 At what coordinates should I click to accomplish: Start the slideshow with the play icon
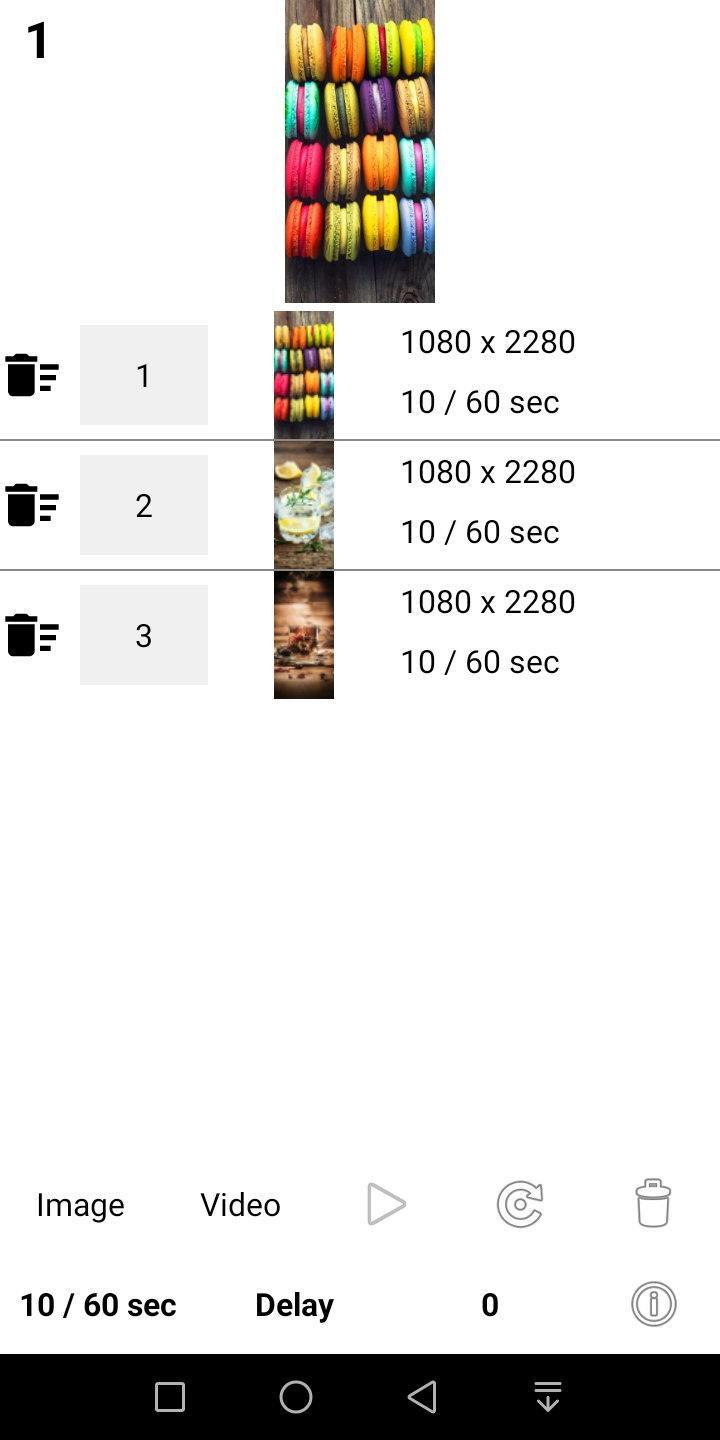[x=386, y=1204]
